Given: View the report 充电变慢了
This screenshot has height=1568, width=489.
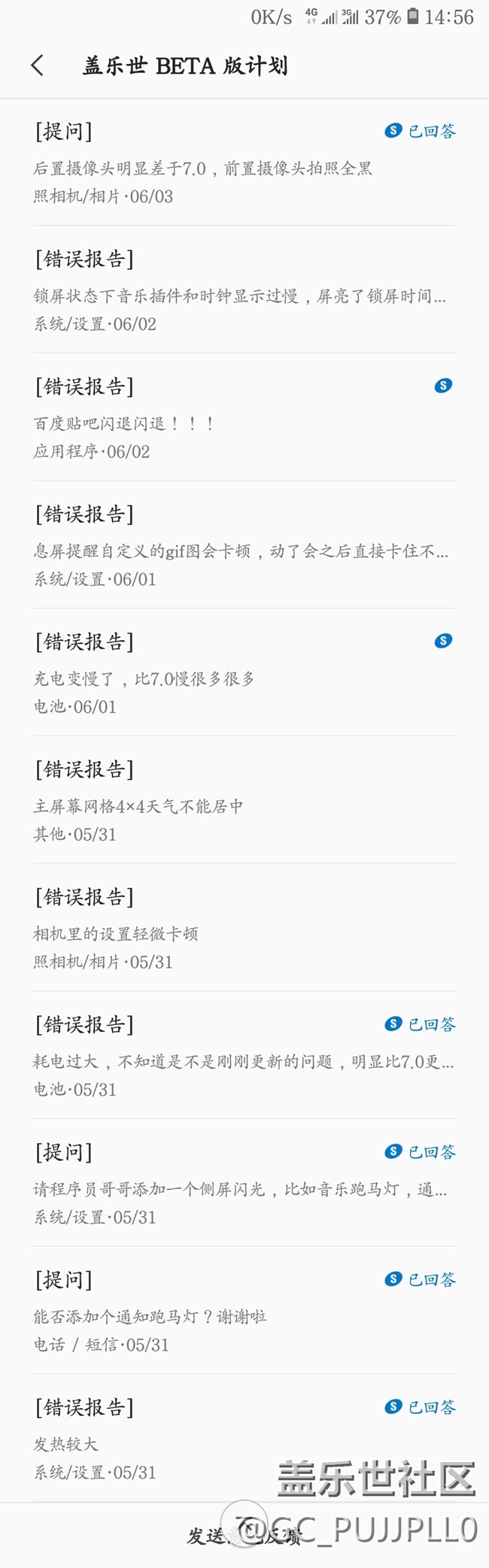Looking at the screenshot, I should click(244, 672).
